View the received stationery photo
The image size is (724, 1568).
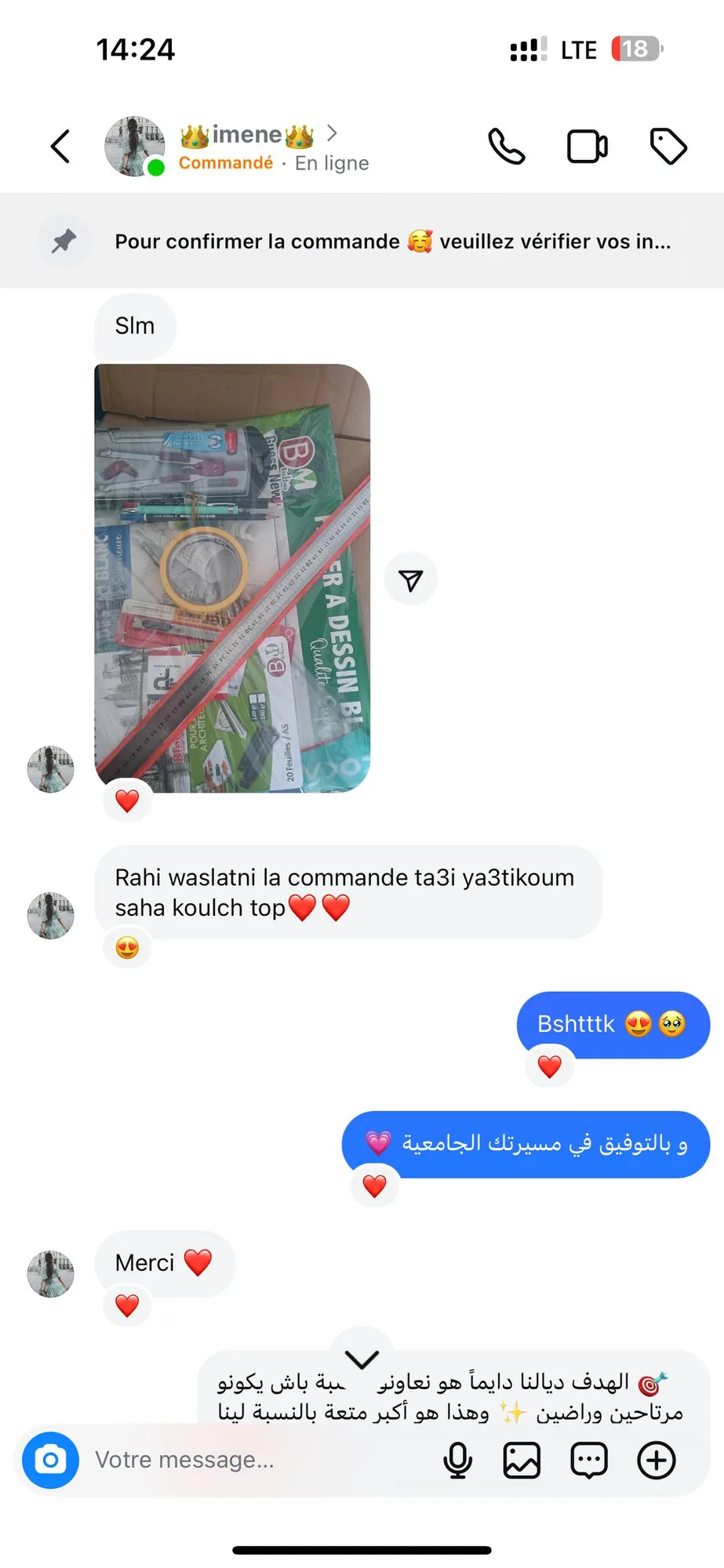click(232, 578)
